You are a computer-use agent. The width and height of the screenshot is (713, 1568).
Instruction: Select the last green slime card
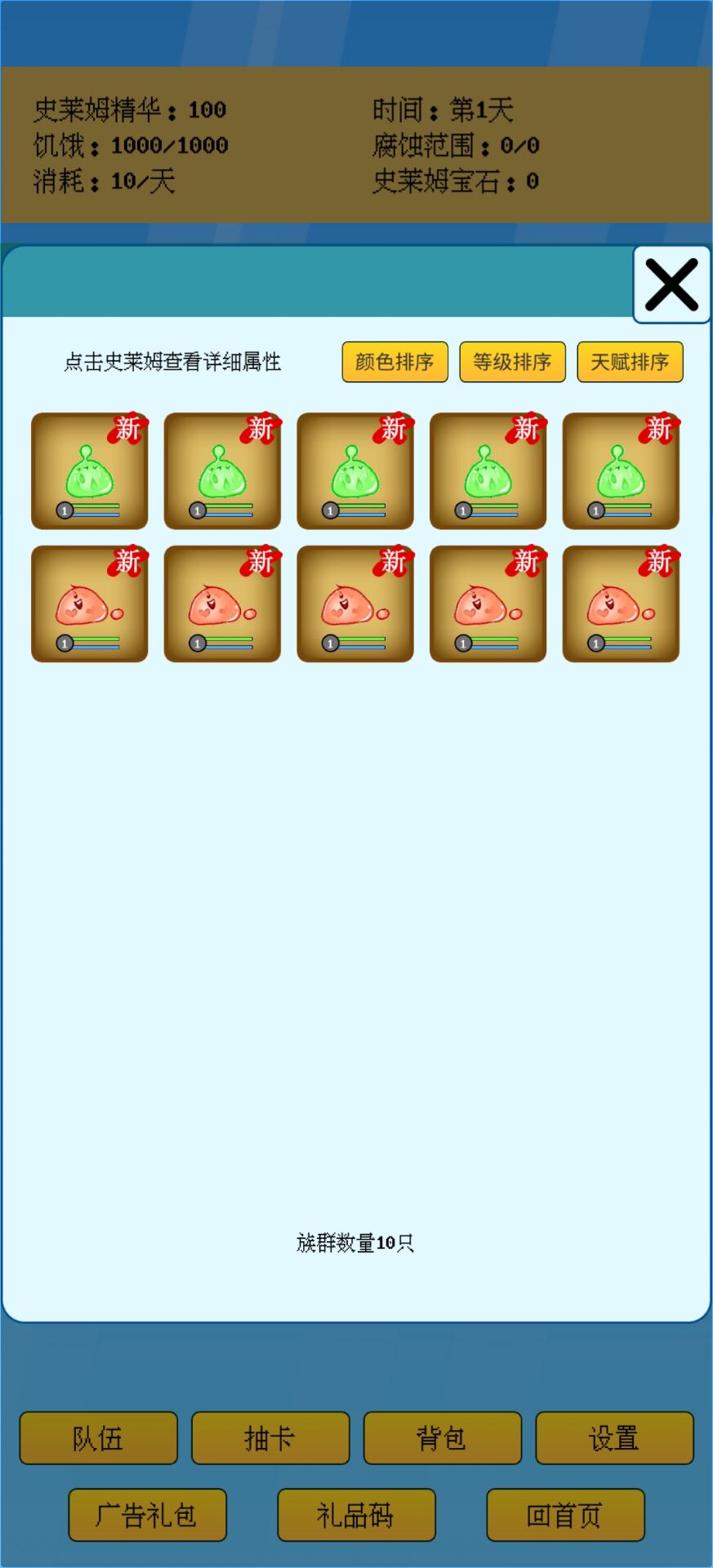(x=621, y=471)
